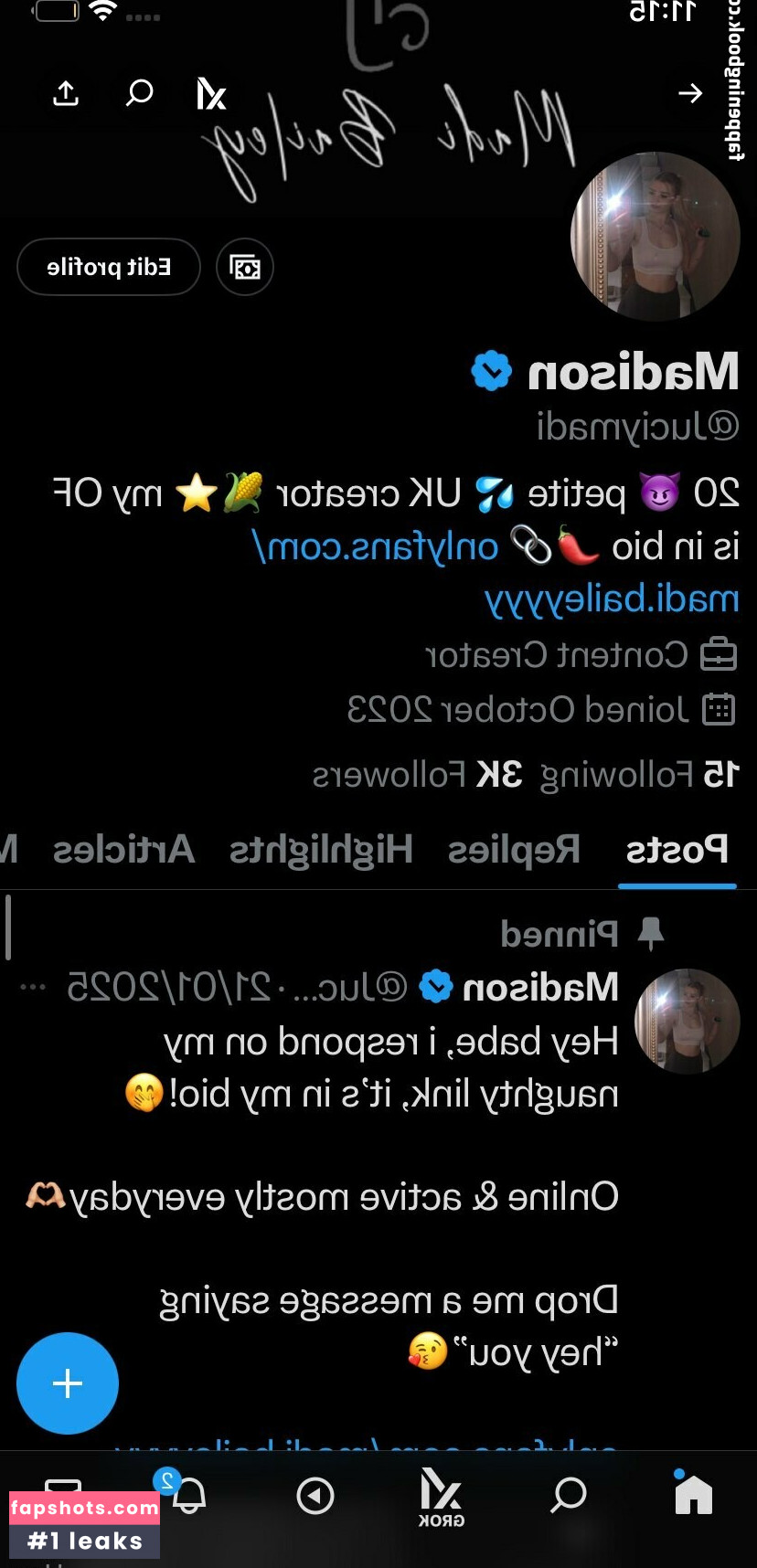Screen dimensions: 757x1568
Task: Switch to the Posts tab
Action: coord(677,850)
